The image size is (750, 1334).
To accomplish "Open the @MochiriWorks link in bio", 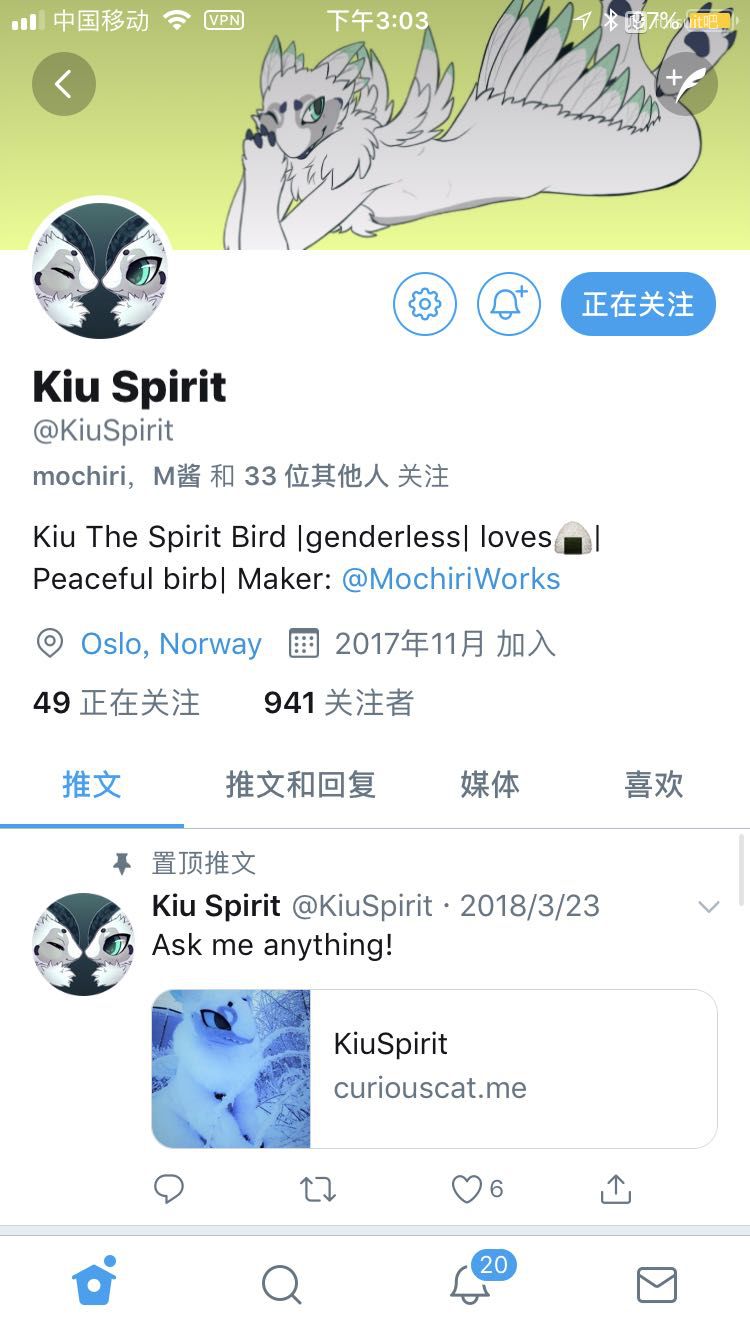I will (451, 579).
